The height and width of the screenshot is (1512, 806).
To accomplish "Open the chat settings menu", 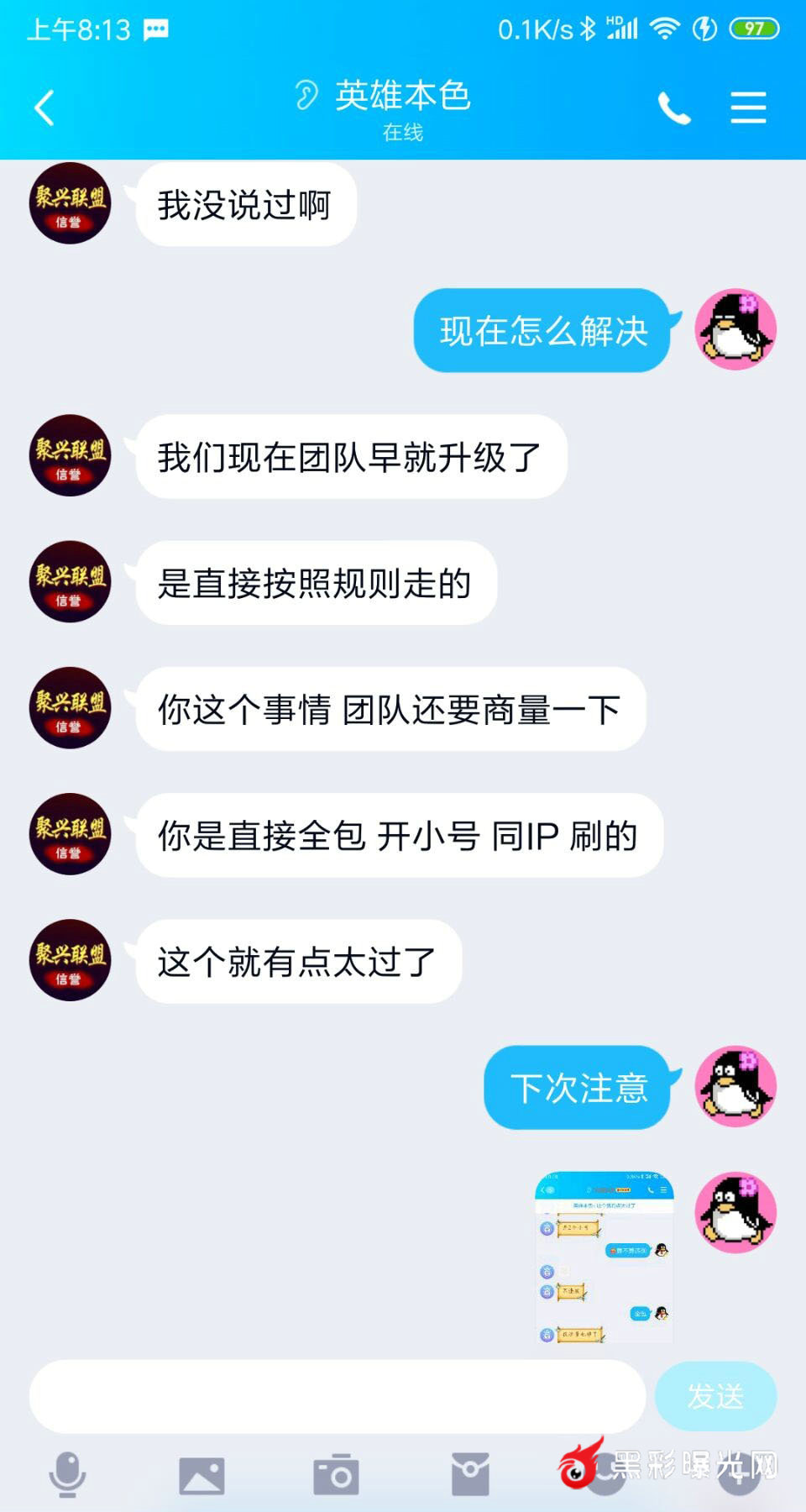I will 747,108.
